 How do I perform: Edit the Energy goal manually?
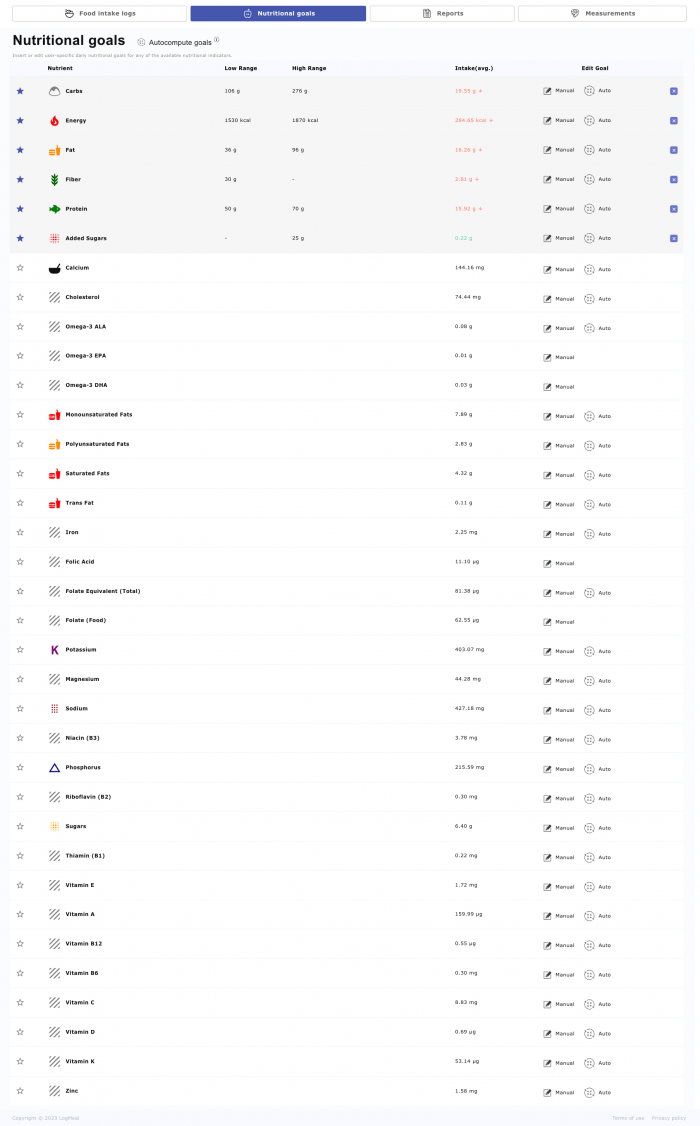click(559, 120)
